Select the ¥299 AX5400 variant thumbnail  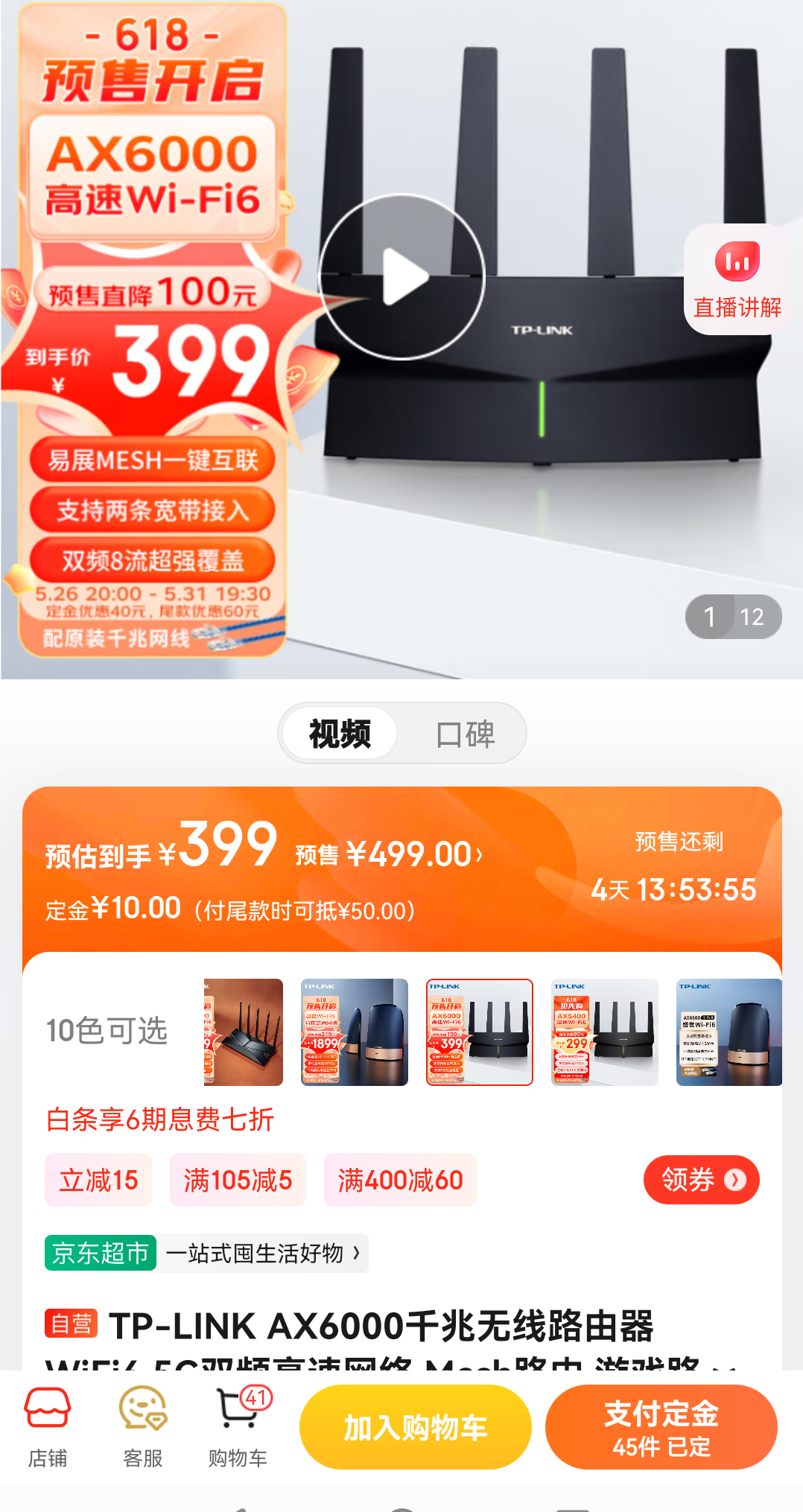pos(604,1032)
